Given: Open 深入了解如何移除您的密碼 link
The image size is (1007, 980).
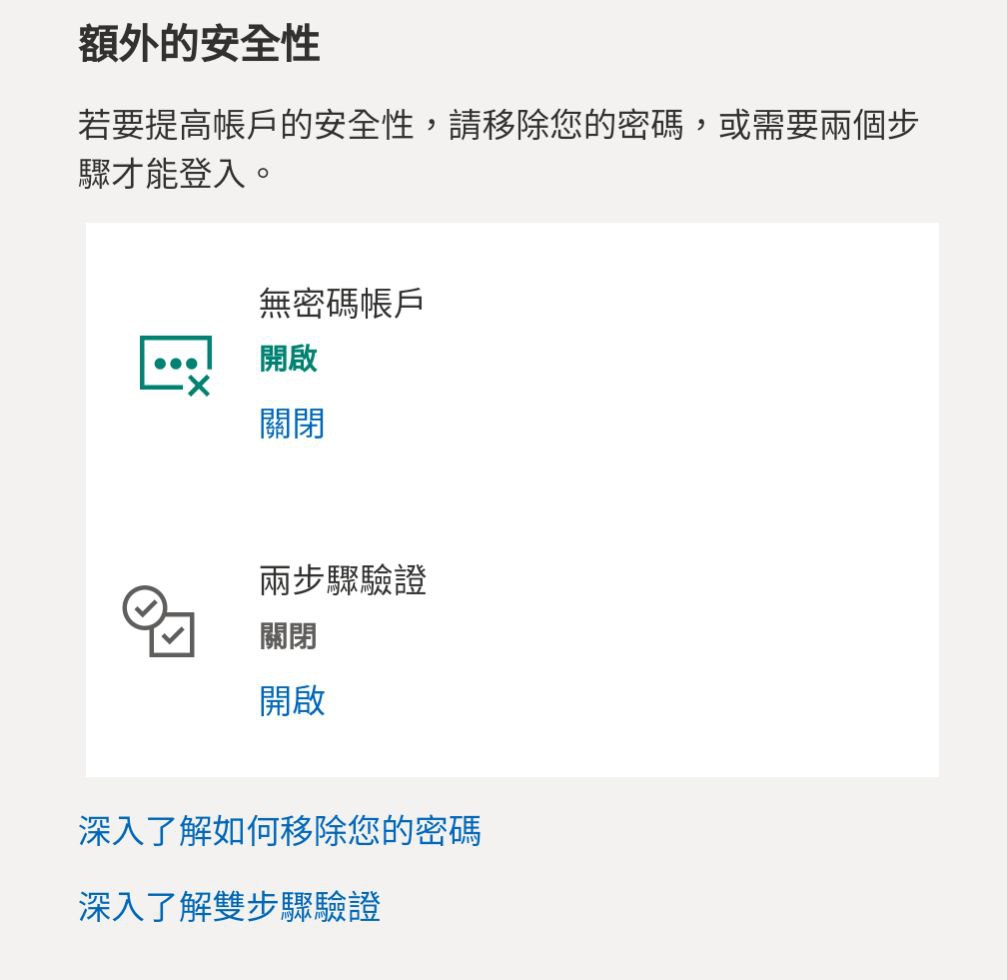Looking at the screenshot, I should pos(279,831).
